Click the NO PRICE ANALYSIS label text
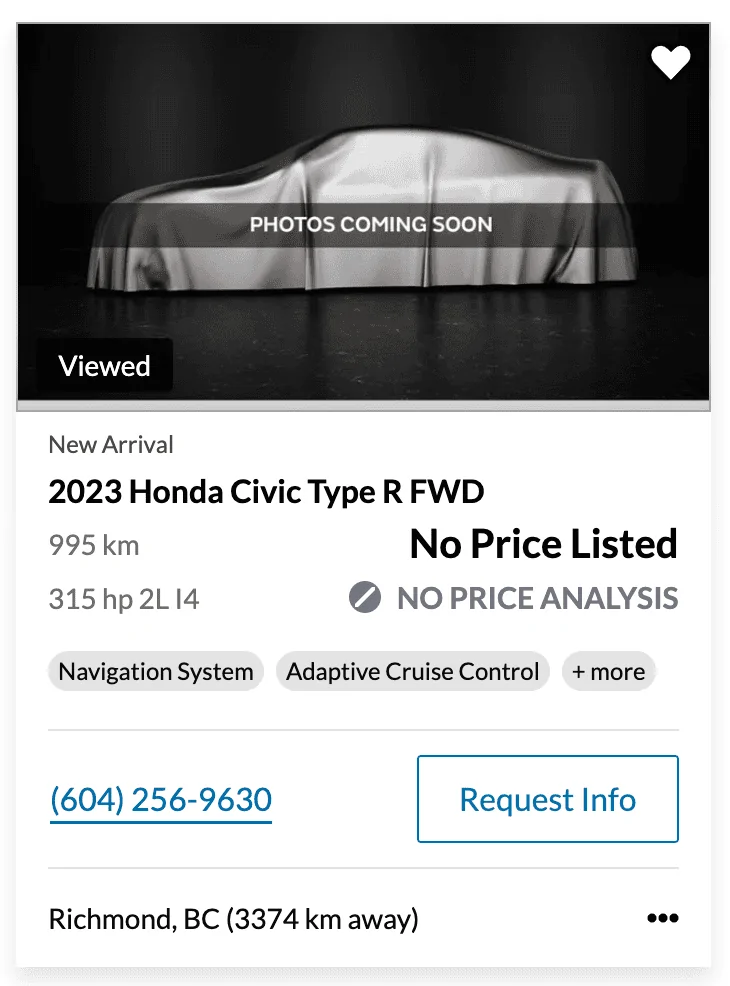The image size is (730, 986). [x=535, y=598]
